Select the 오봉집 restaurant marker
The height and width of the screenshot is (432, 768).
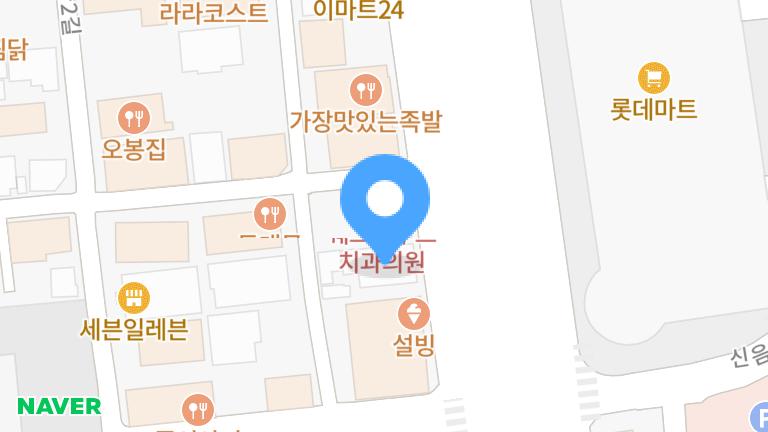pyautogui.click(x=133, y=119)
